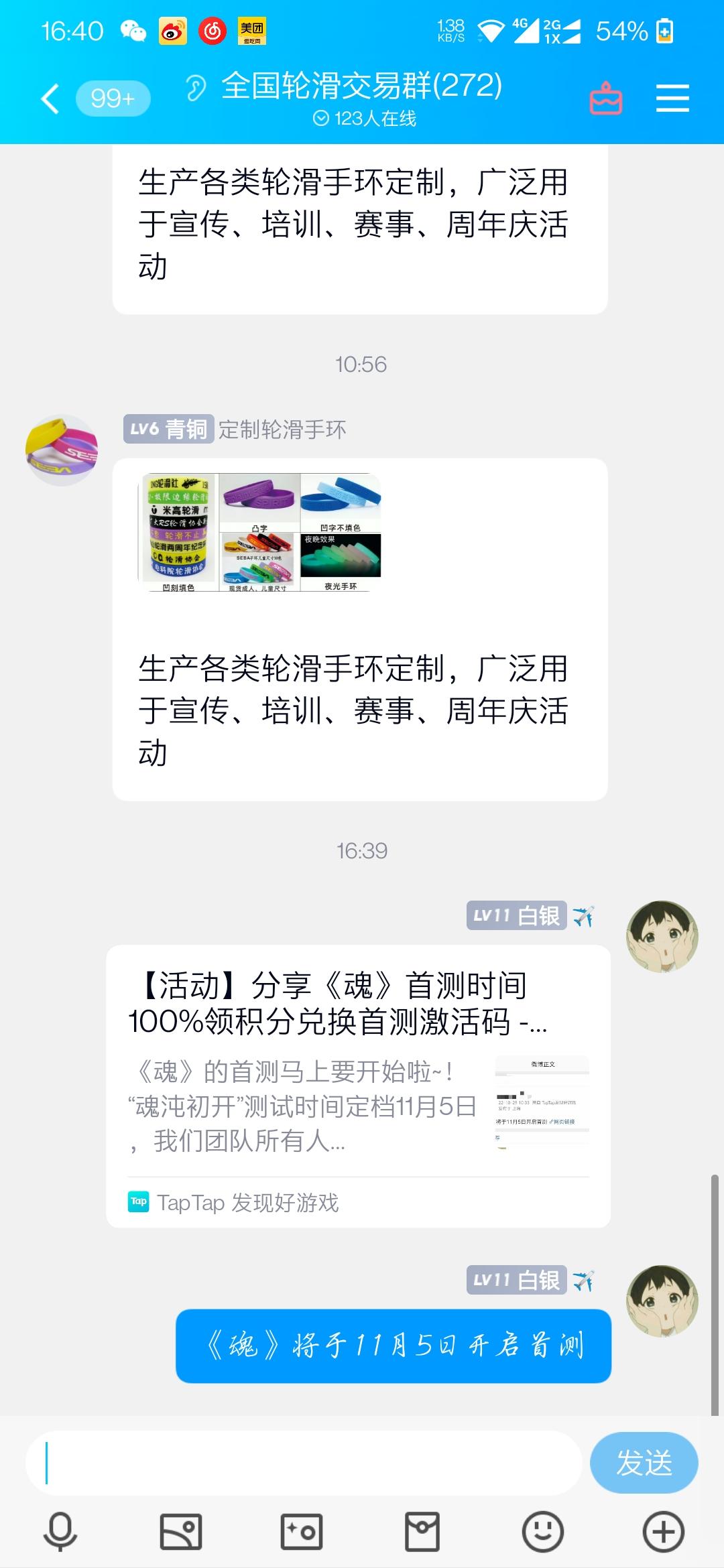Viewport: 724px width, 1568px height.
Task: Open the camera icon in the toolbar
Action: pyautogui.click(x=302, y=1532)
